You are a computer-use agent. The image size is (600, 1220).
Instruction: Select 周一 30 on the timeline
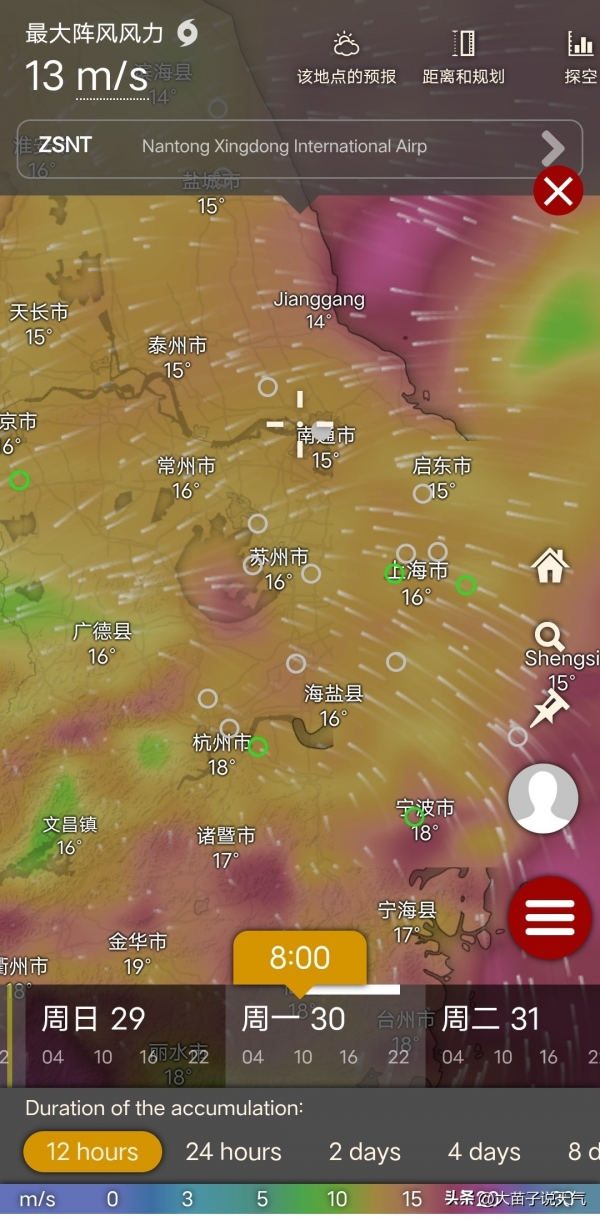(293, 1019)
